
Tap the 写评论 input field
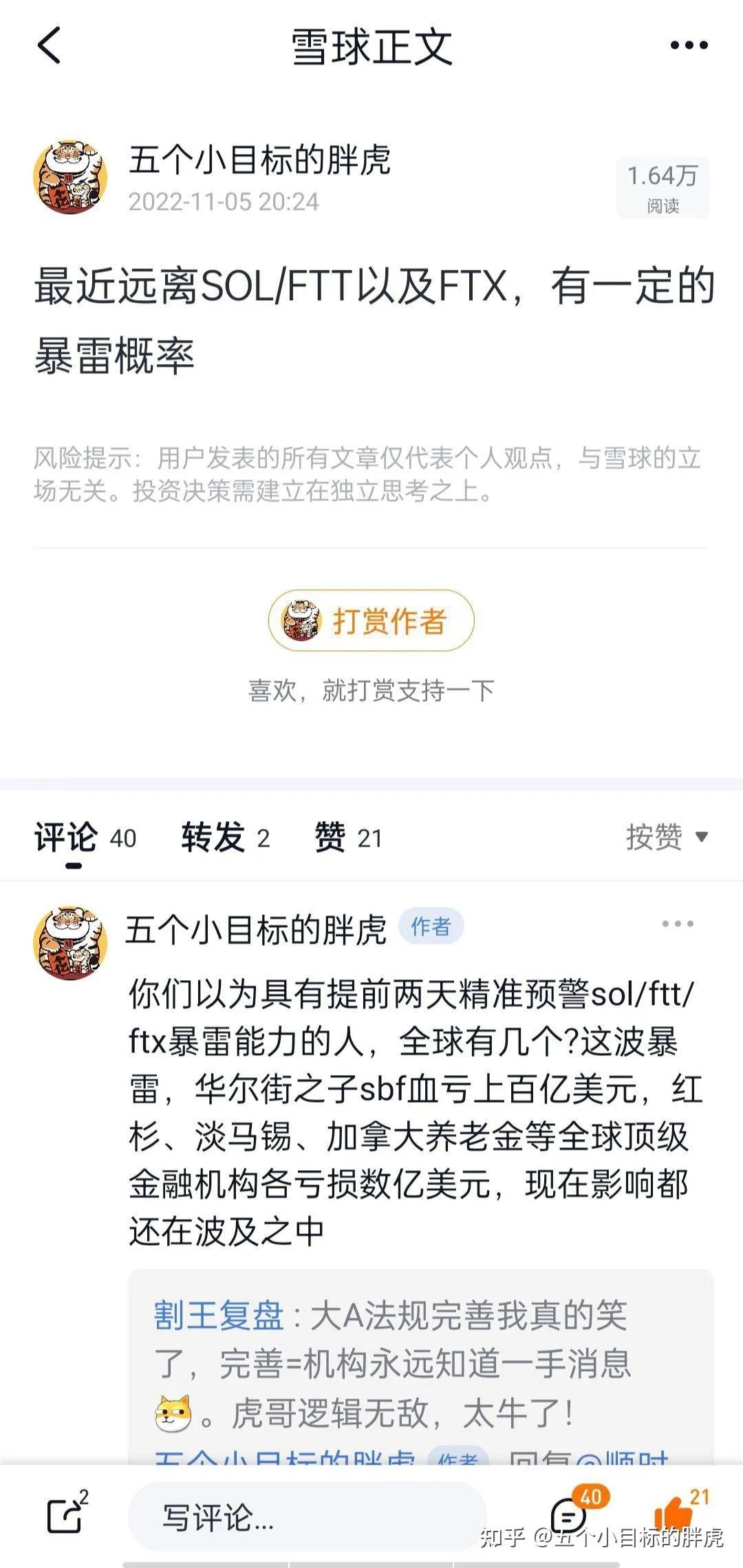tap(307, 1517)
